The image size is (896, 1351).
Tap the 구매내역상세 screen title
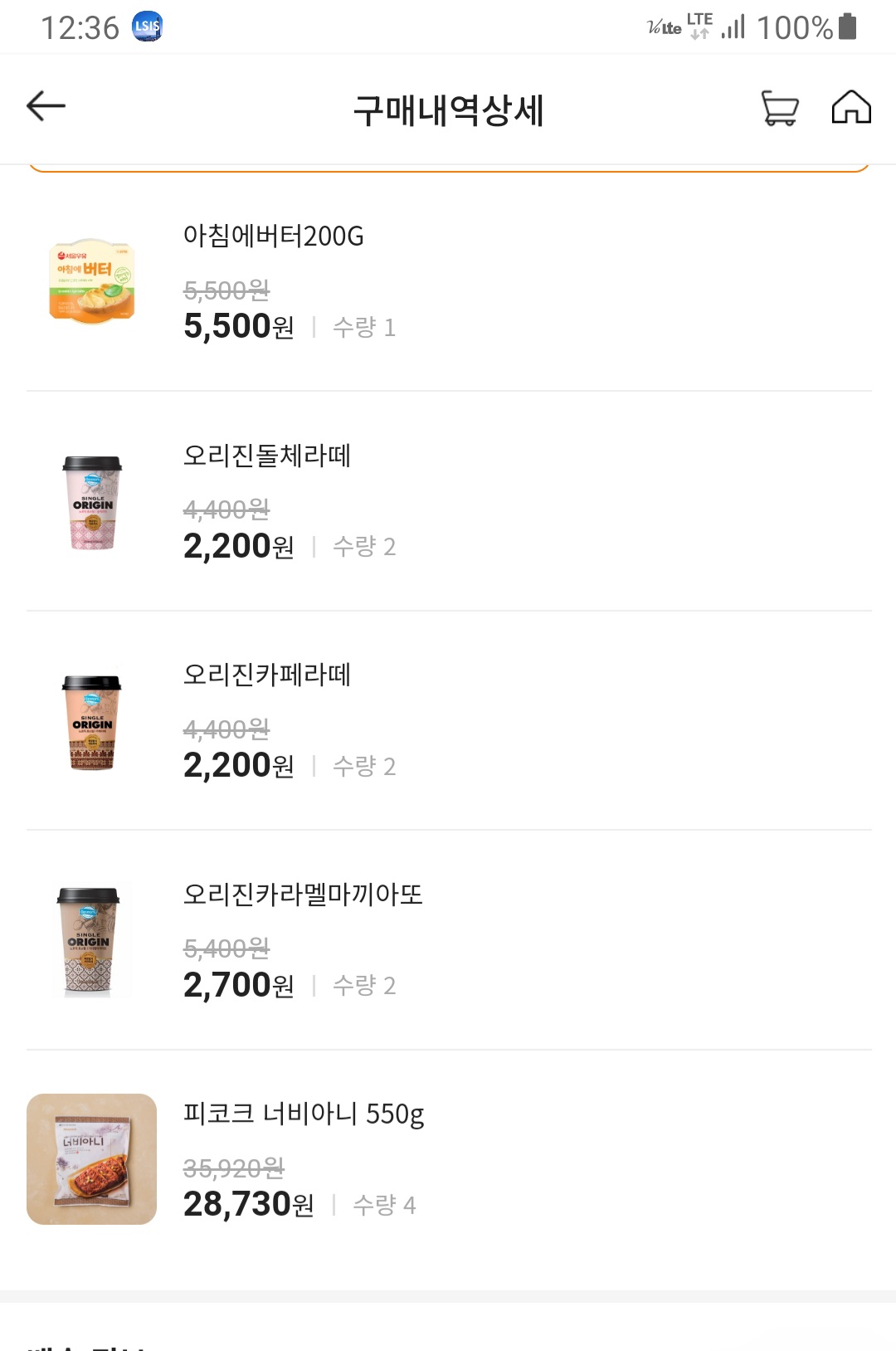coord(448,106)
